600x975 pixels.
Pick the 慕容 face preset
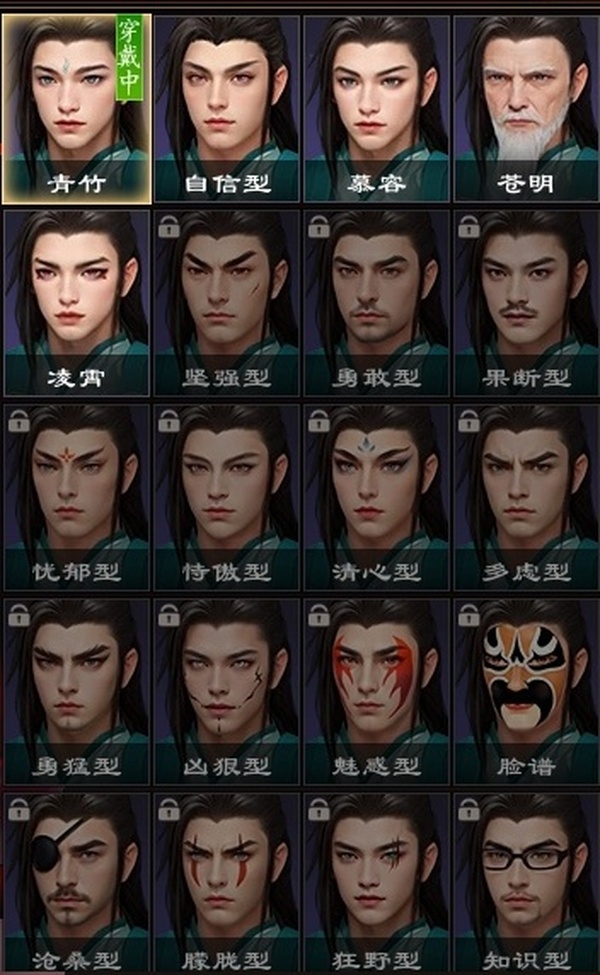(x=377, y=105)
